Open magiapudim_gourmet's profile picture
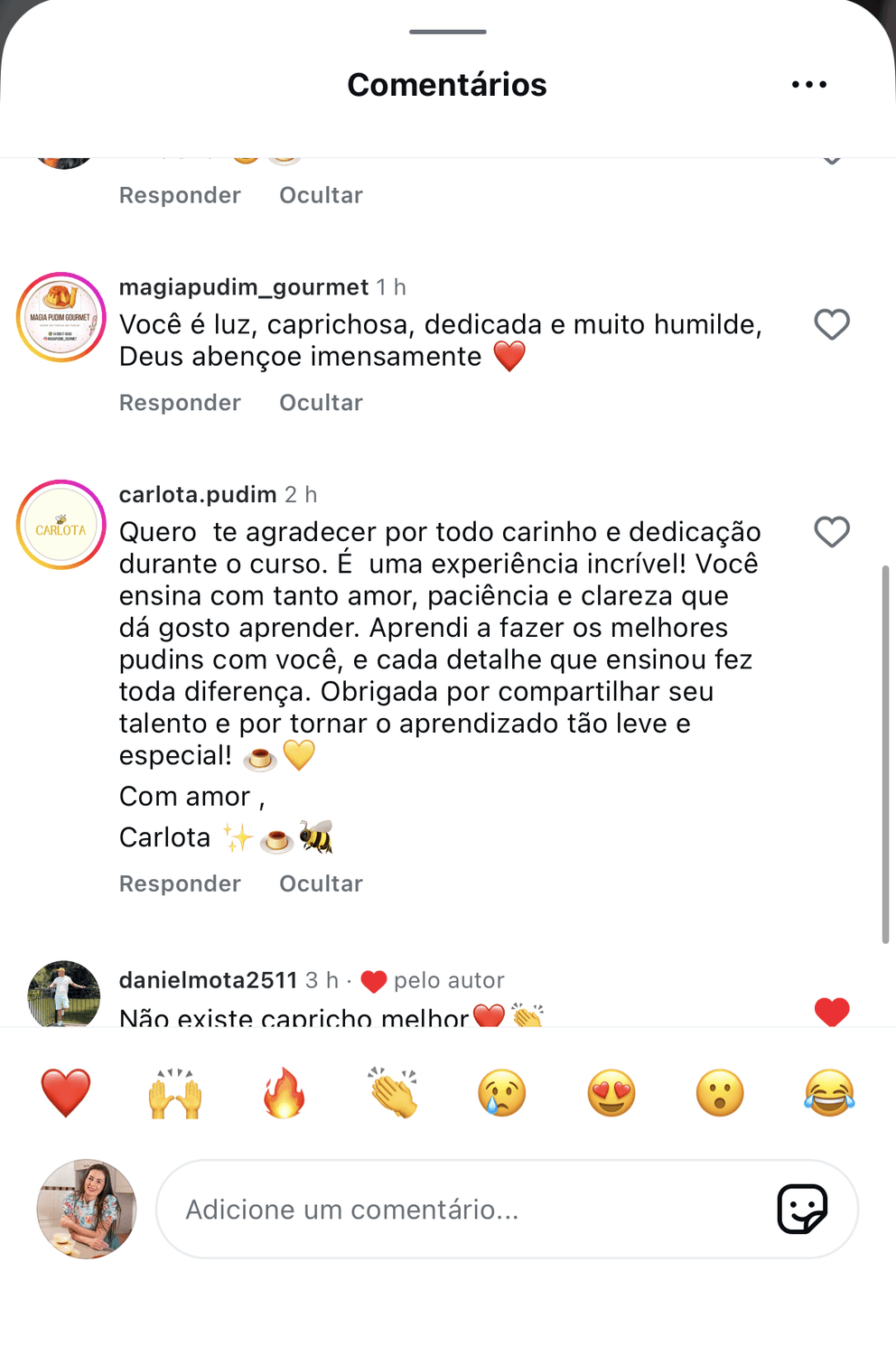This screenshot has width=896, height=1355. (x=61, y=317)
